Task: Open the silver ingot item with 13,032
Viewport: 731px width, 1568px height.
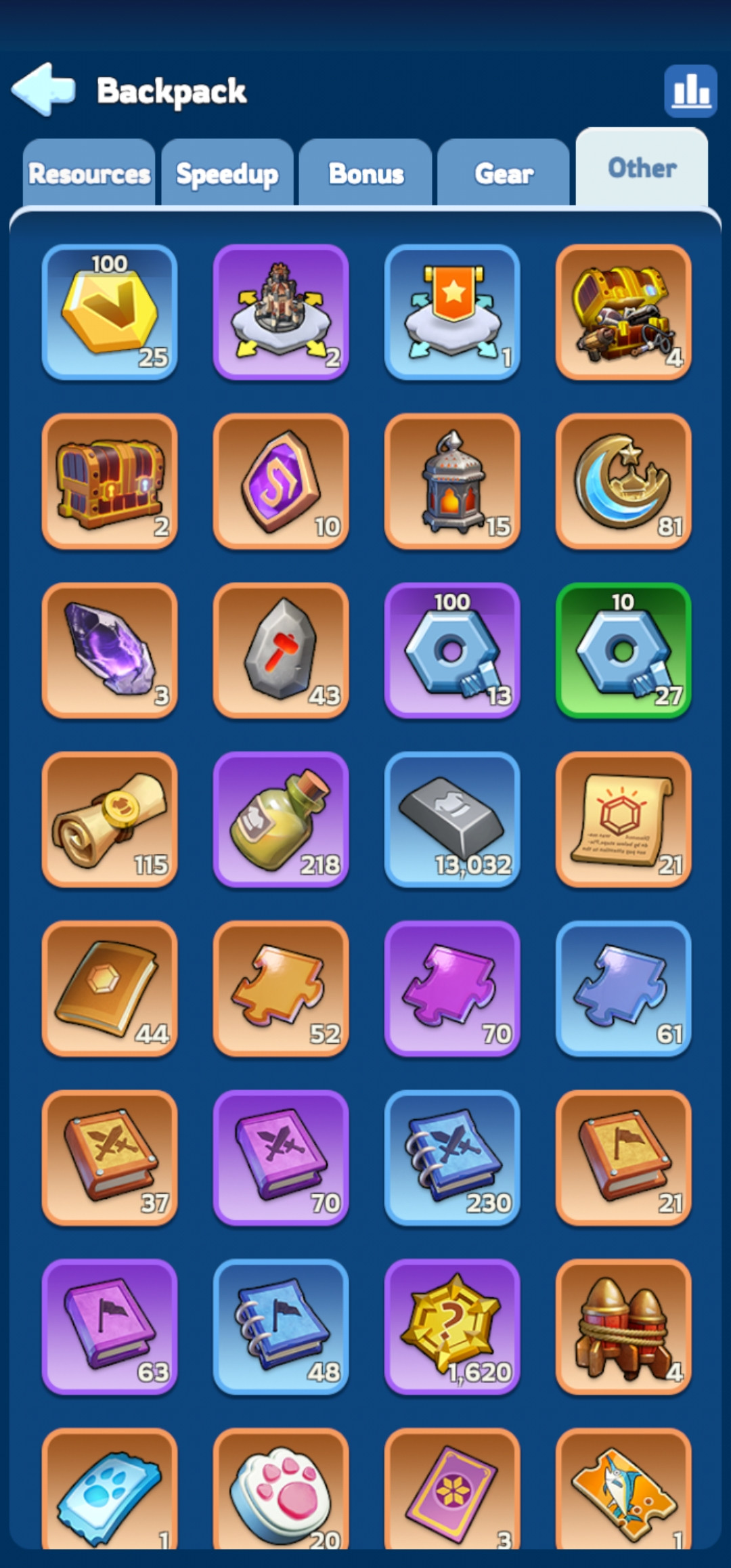Action: pos(452,820)
